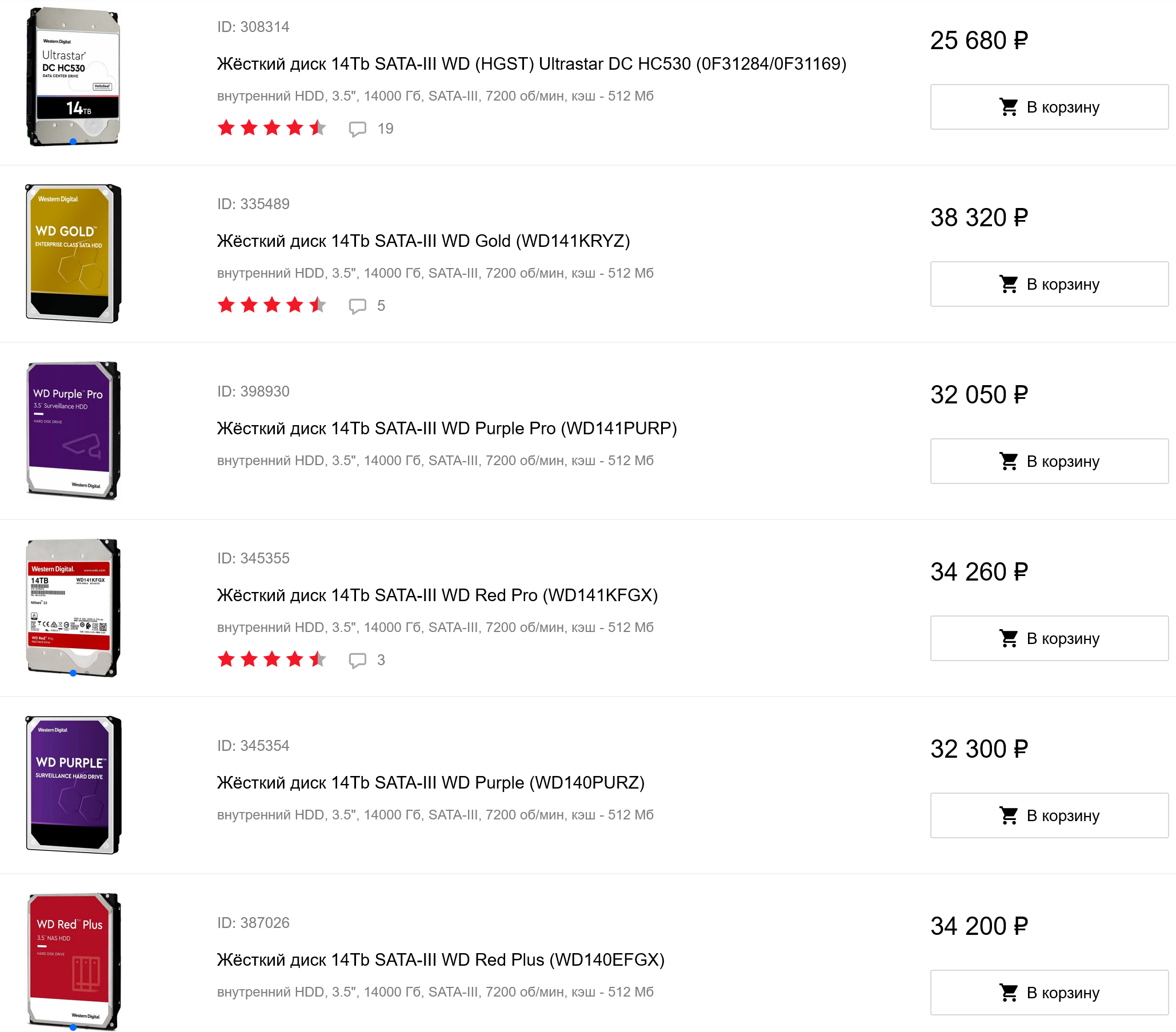Open the Ultrastar DC HC530 drive image
Image resolution: width=1176 pixels, height=1032 pixels.
(x=73, y=77)
